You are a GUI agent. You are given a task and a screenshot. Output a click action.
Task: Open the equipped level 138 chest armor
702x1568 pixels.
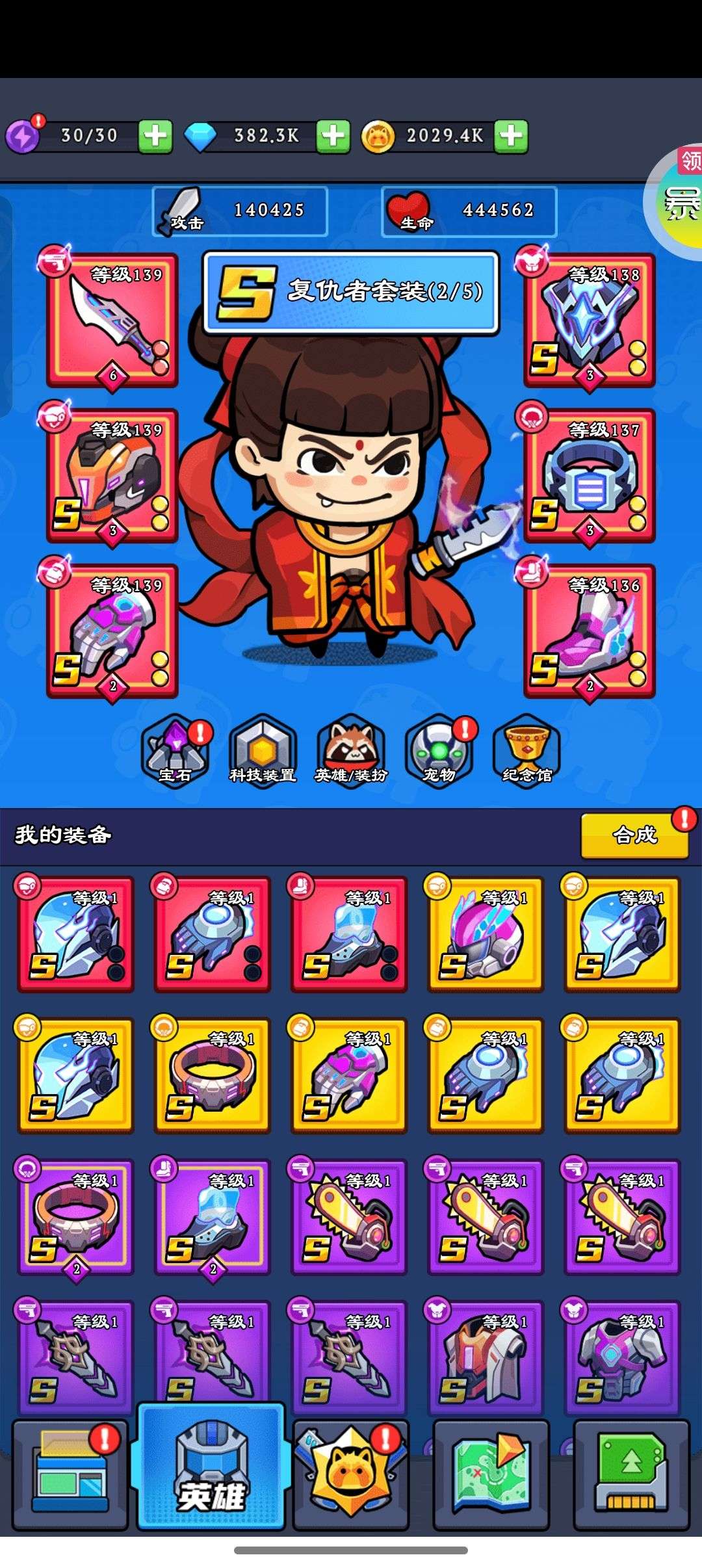pos(590,320)
